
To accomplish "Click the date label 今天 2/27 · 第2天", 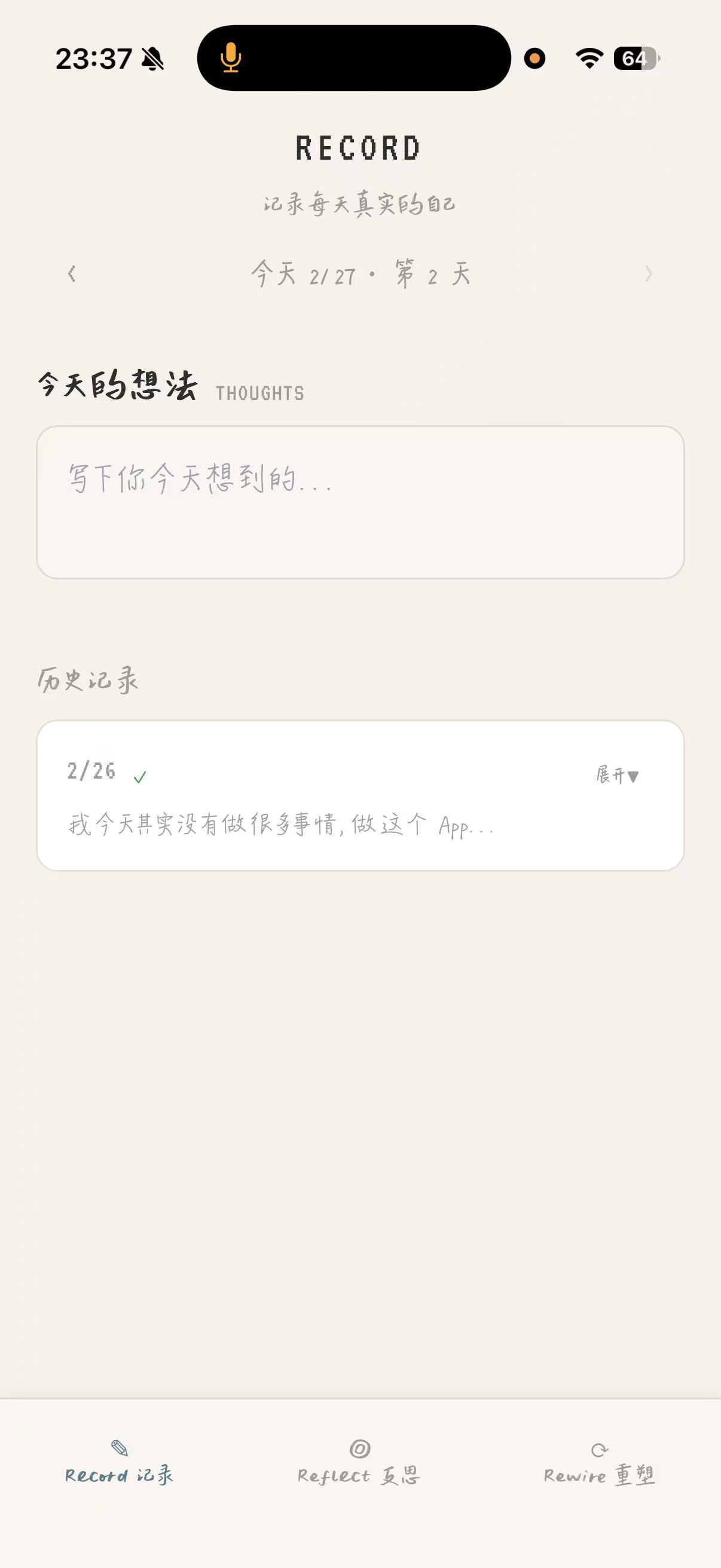I will point(360,274).
